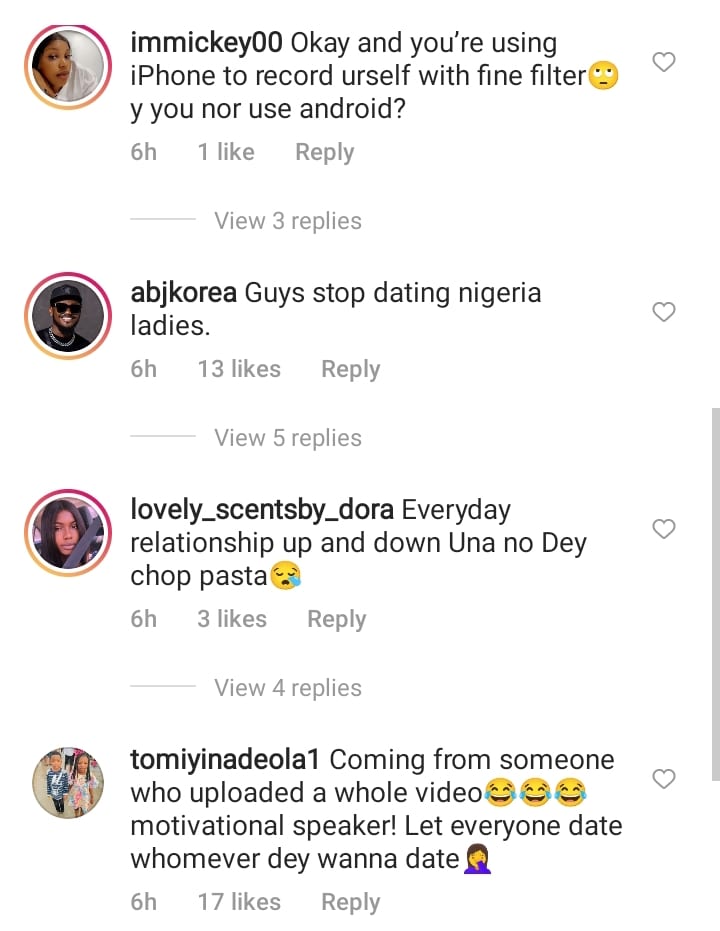The width and height of the screenshot is (720, 931).
Task: Expand View 5 replies
Action: pyautogui.click(x=288, y=438)
